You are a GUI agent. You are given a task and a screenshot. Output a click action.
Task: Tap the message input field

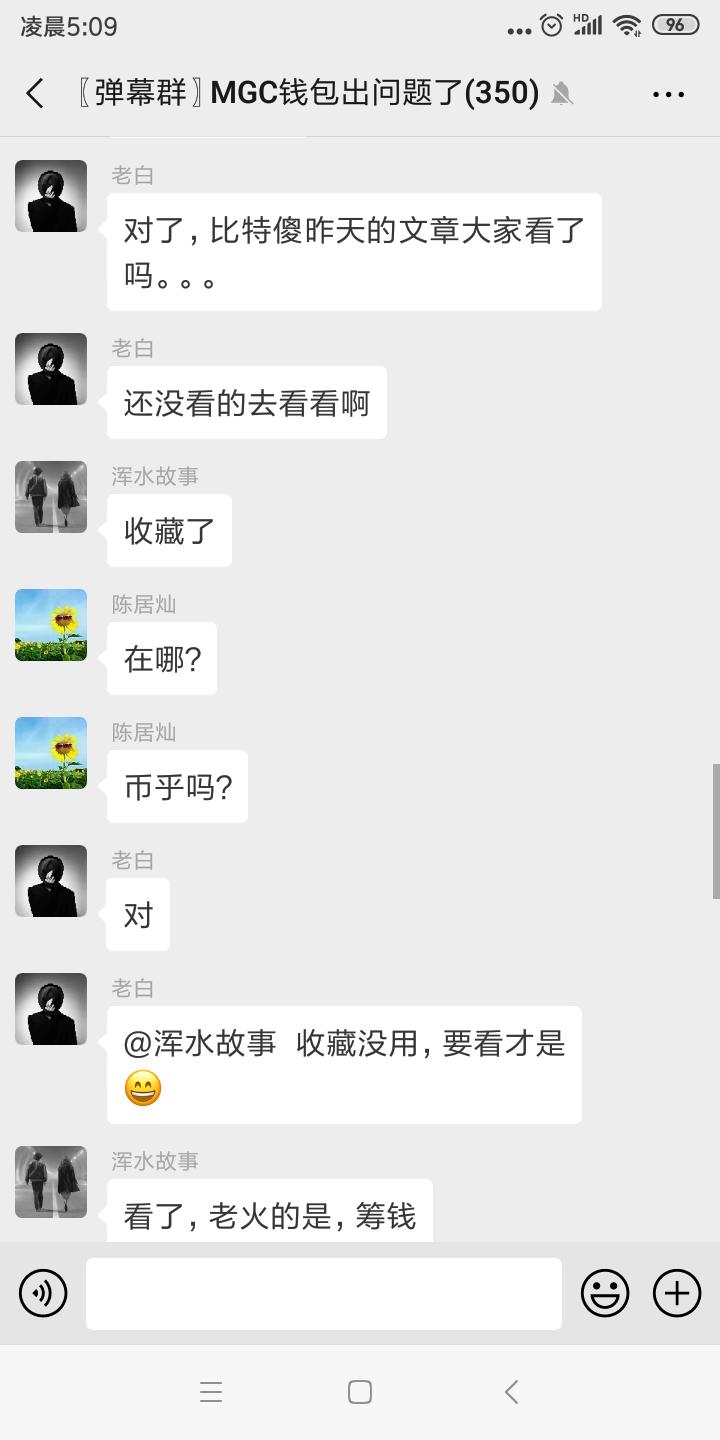322,1292
